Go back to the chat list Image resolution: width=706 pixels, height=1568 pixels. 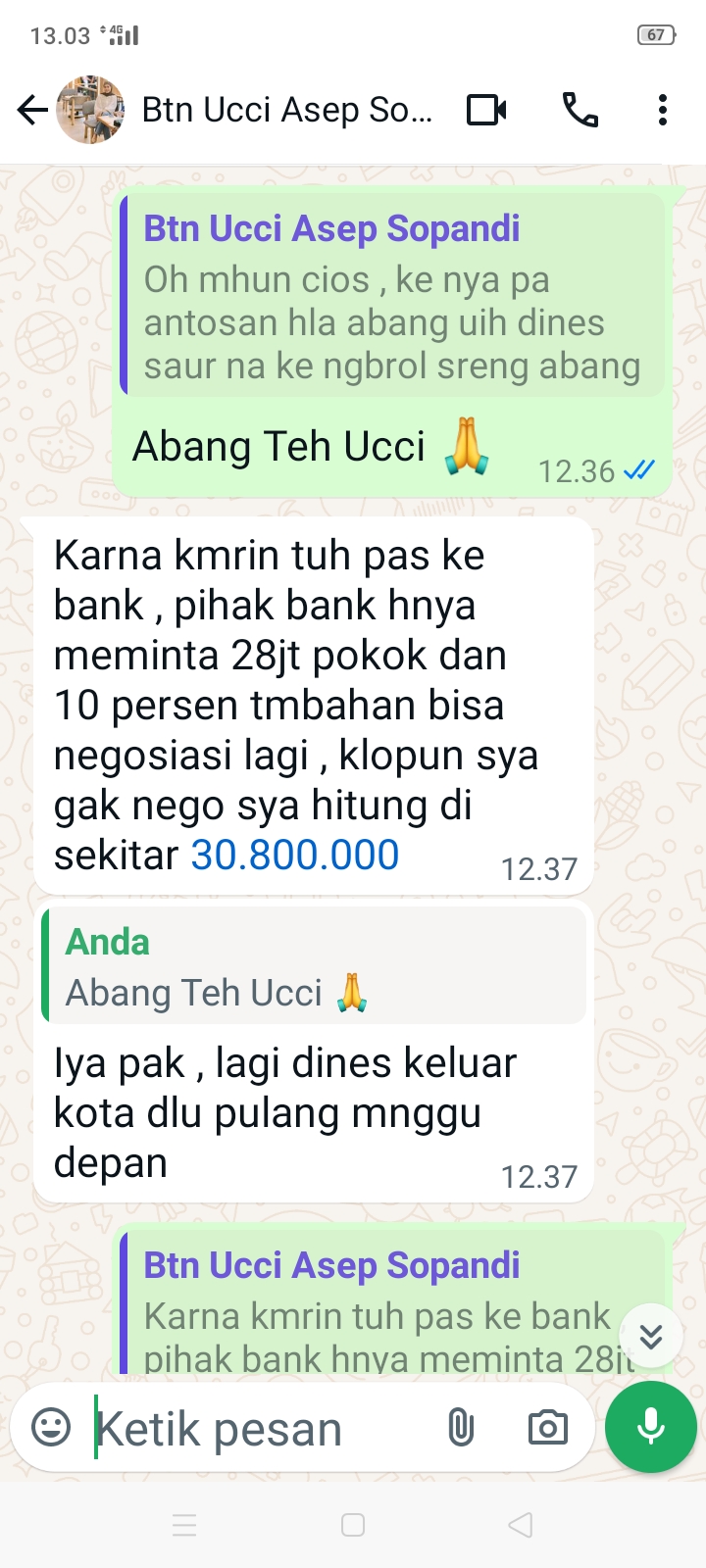[x=32, y=110]
